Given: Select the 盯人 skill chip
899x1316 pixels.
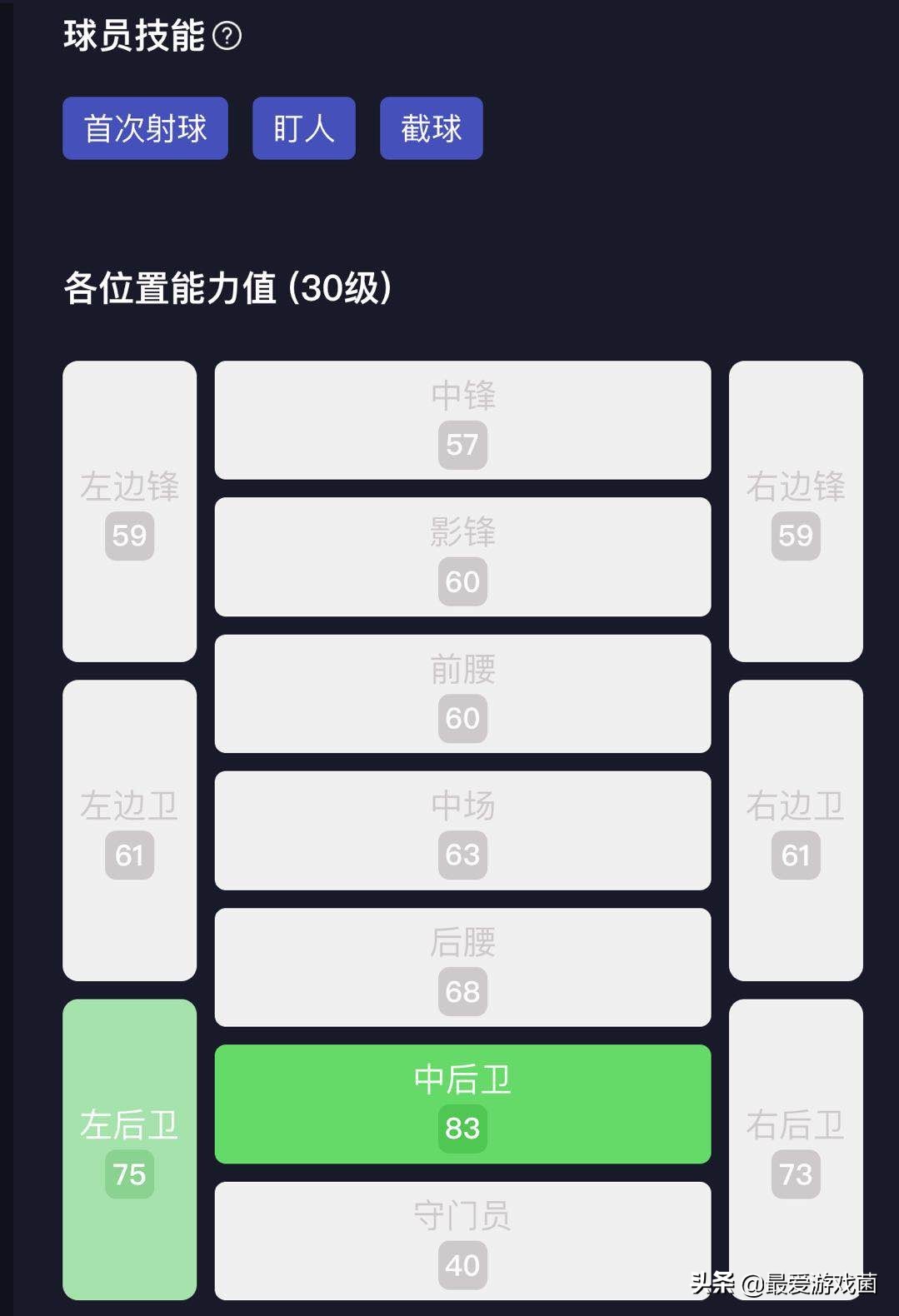Looking at the screenshot, I should (303, 128).
